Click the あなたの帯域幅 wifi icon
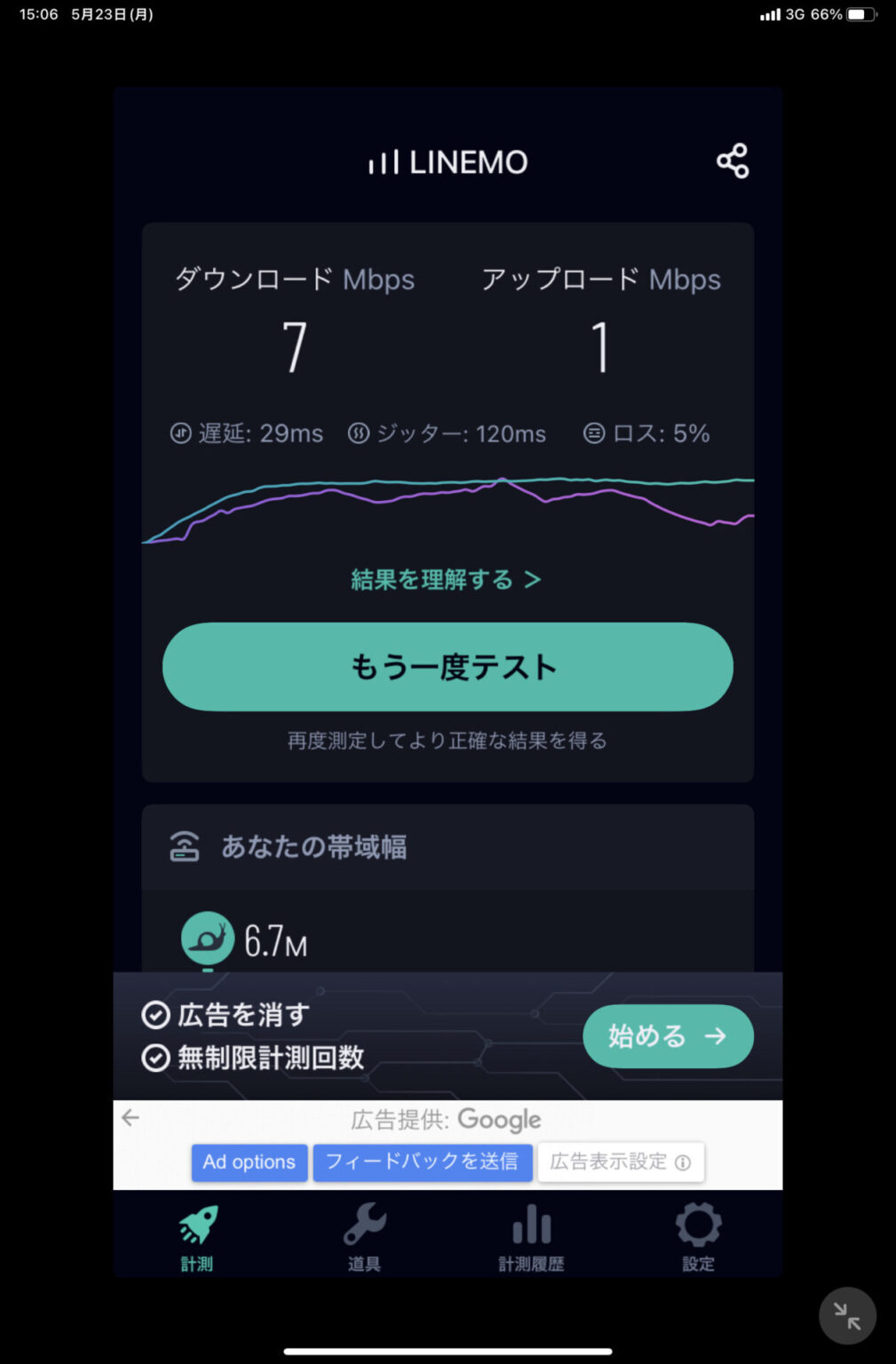This screenshot has width=896, height=1364. pos(183,846)
